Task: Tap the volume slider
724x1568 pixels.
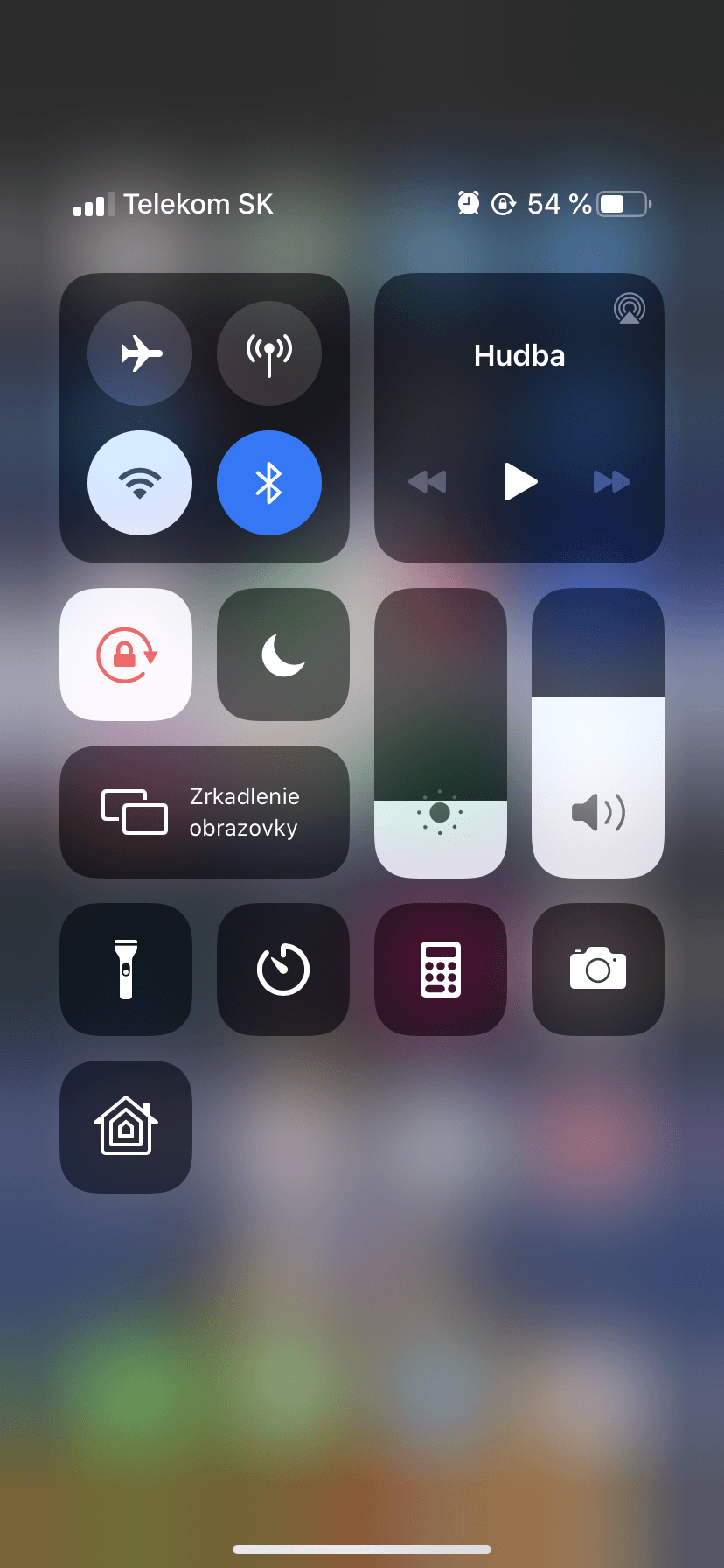Action: pyautogui.click(x=598, y=733)
